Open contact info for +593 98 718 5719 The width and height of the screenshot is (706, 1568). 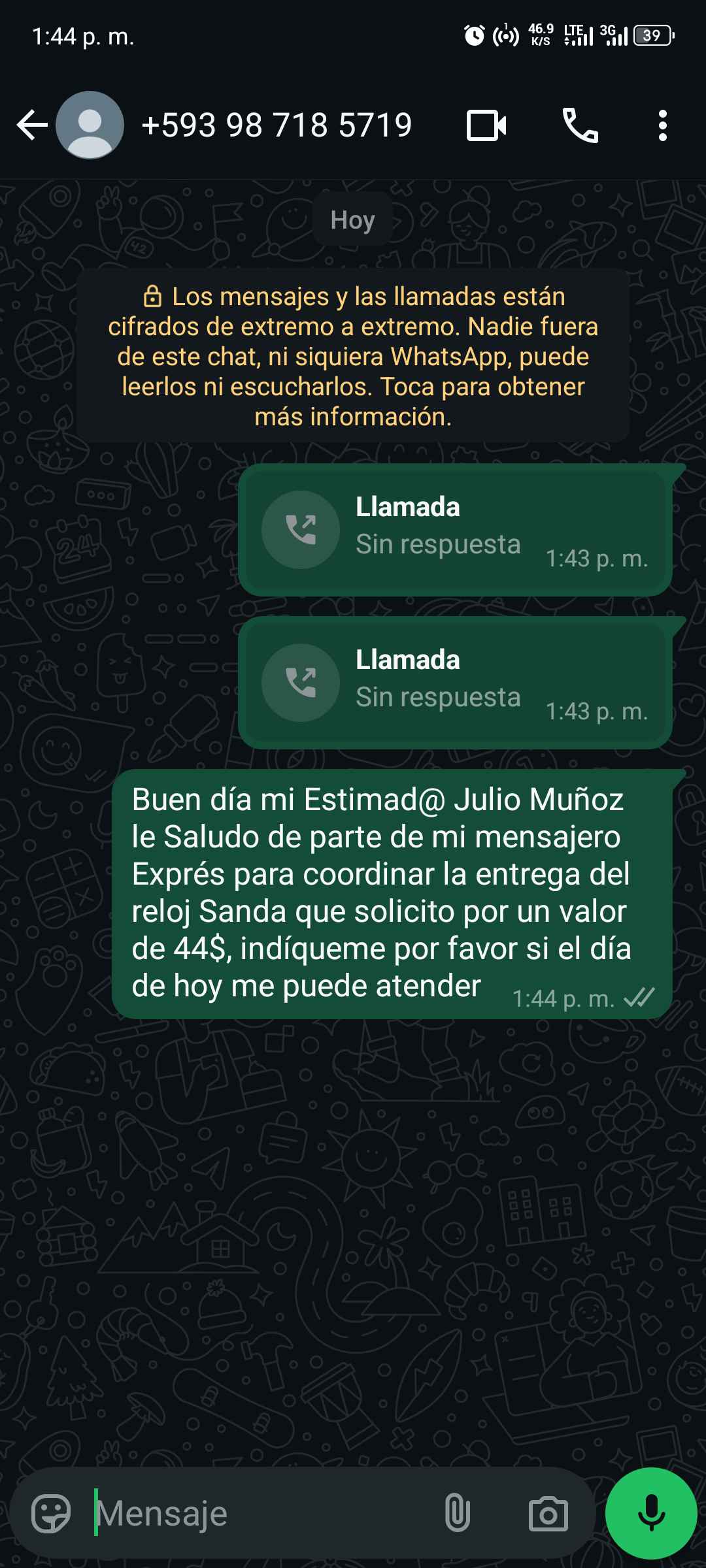point(276,125)
